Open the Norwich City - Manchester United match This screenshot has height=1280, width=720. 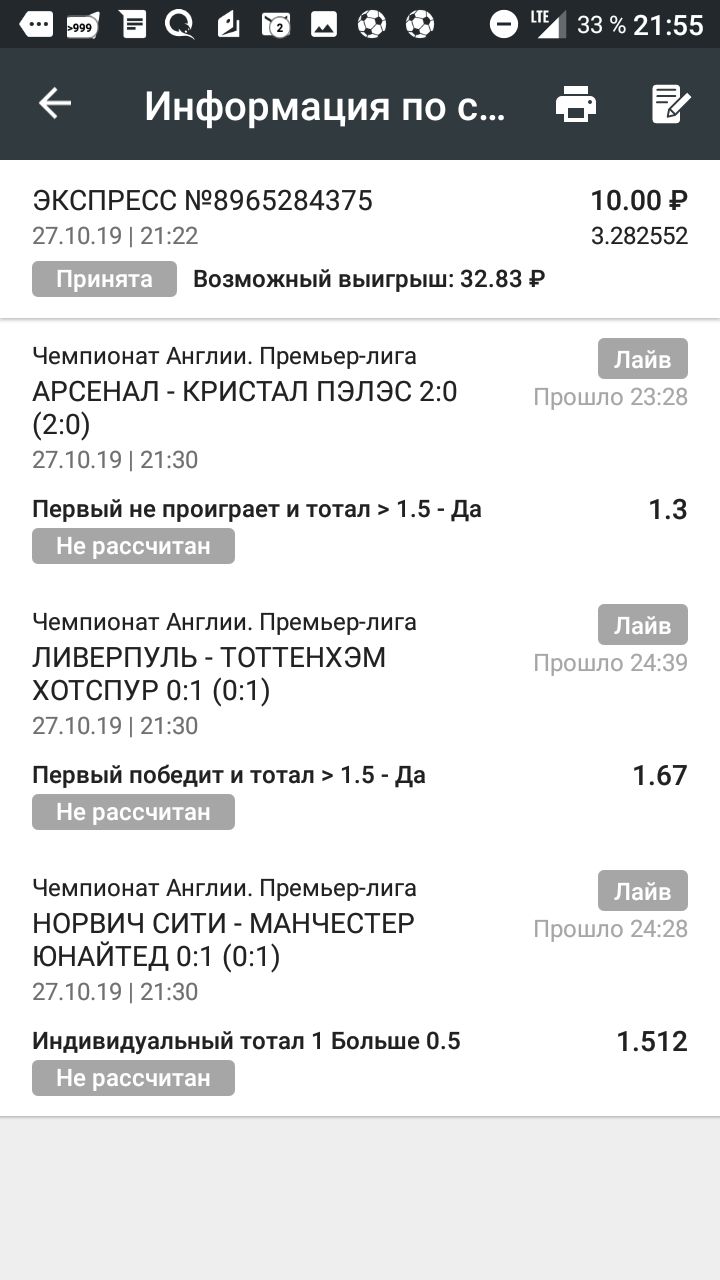(x=223, y=940)
